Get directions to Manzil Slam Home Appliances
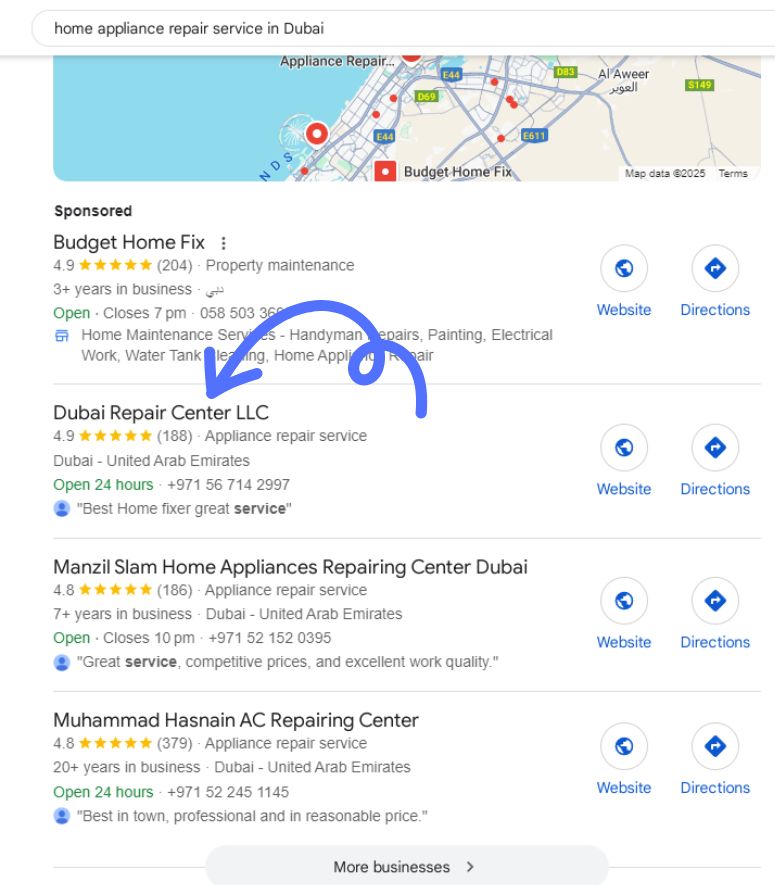775x885 pixels. [715, 615]
